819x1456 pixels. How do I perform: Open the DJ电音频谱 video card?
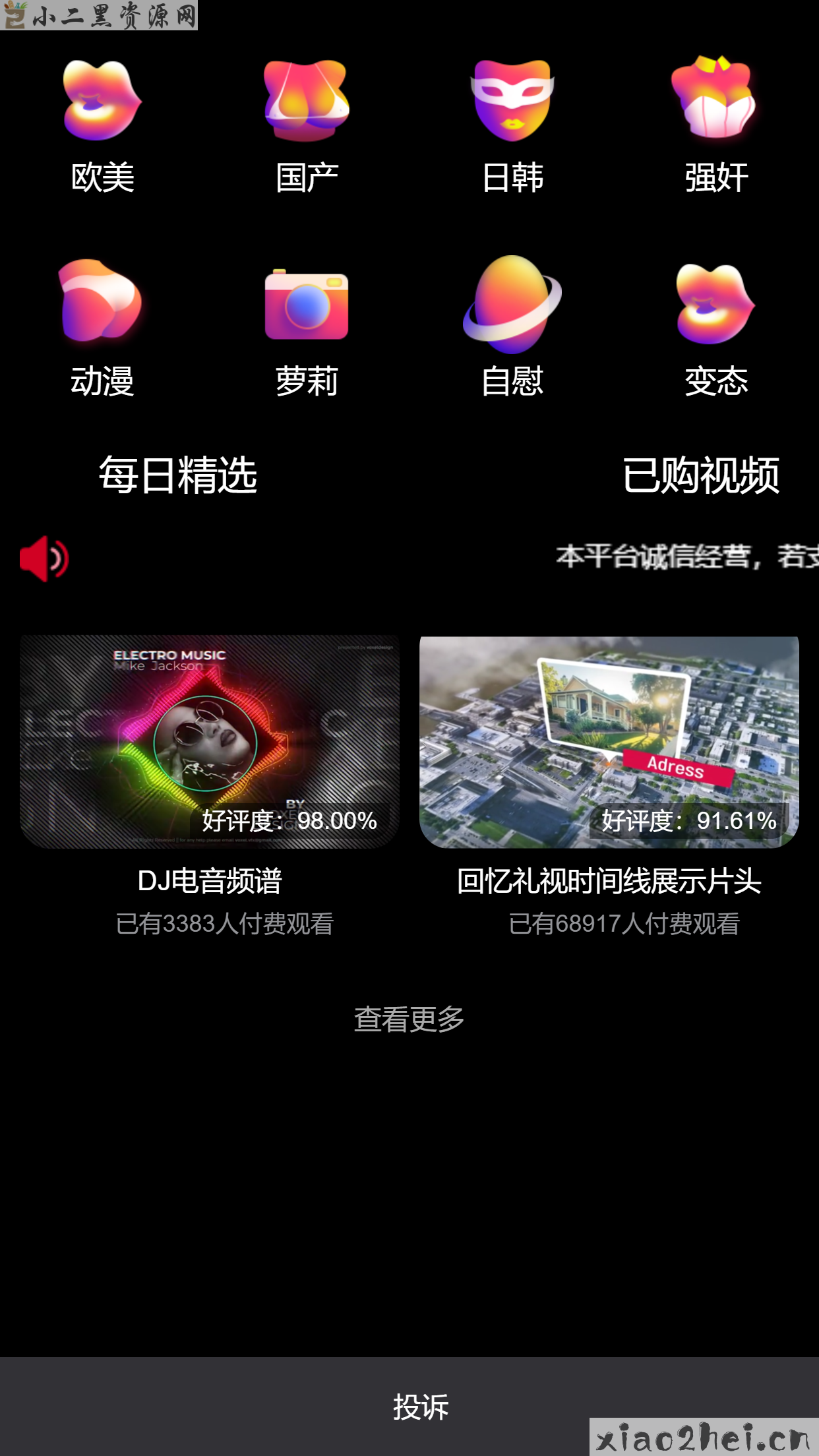[210, 742]
